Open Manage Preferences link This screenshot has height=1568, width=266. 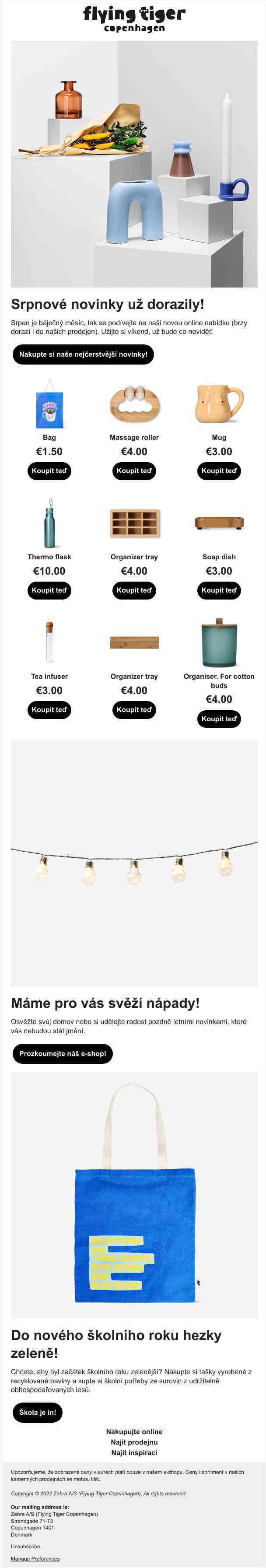(35, 1559)
